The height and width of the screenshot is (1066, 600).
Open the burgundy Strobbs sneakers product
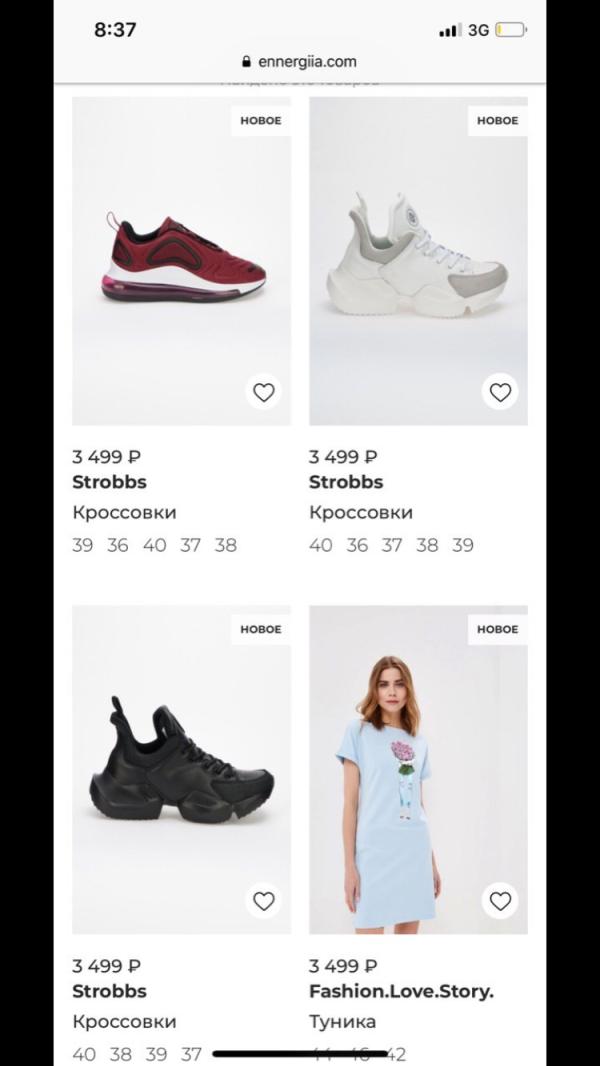pyautogui.click(x=182, y=260)
